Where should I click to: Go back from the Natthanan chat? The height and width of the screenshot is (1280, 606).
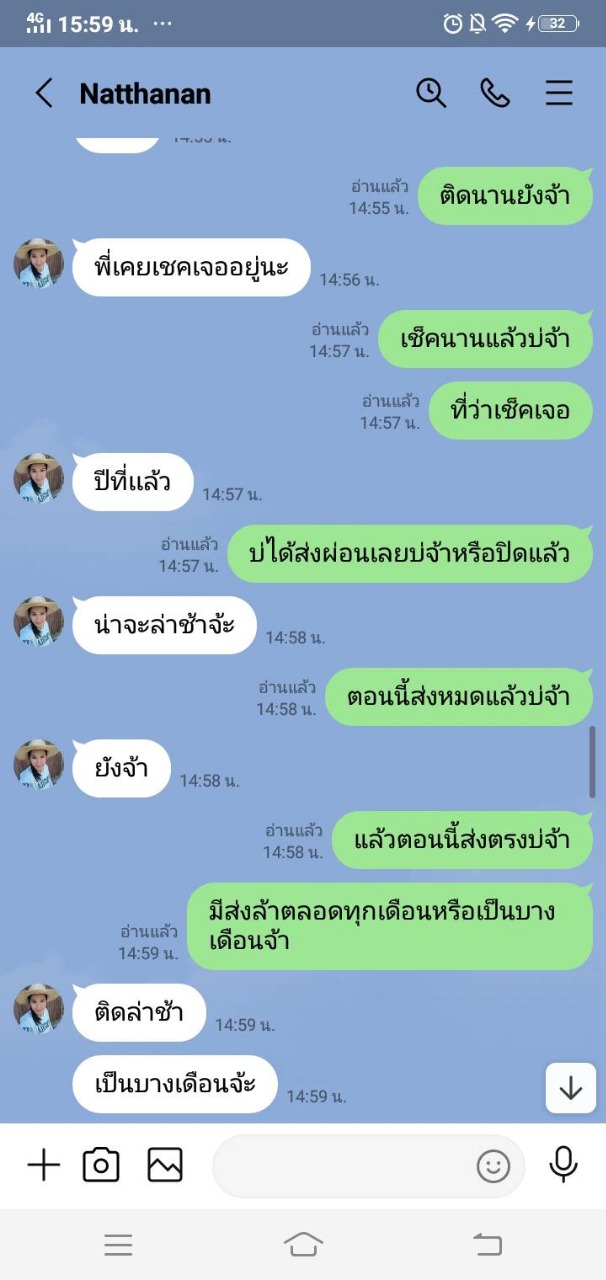coord(43,94)
